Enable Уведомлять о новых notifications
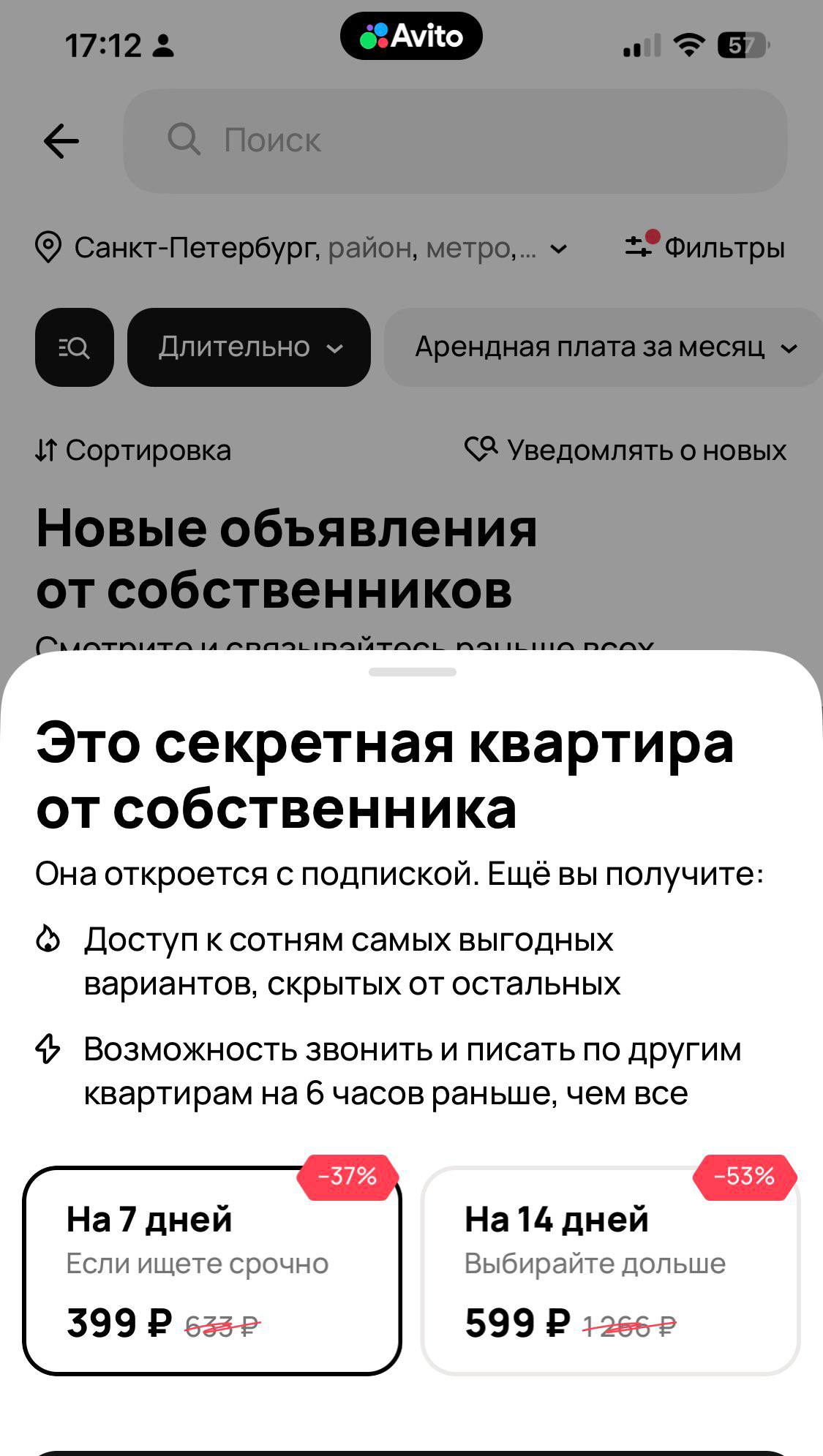Screen dimensions: 823x1456 (x=626, y=450)
